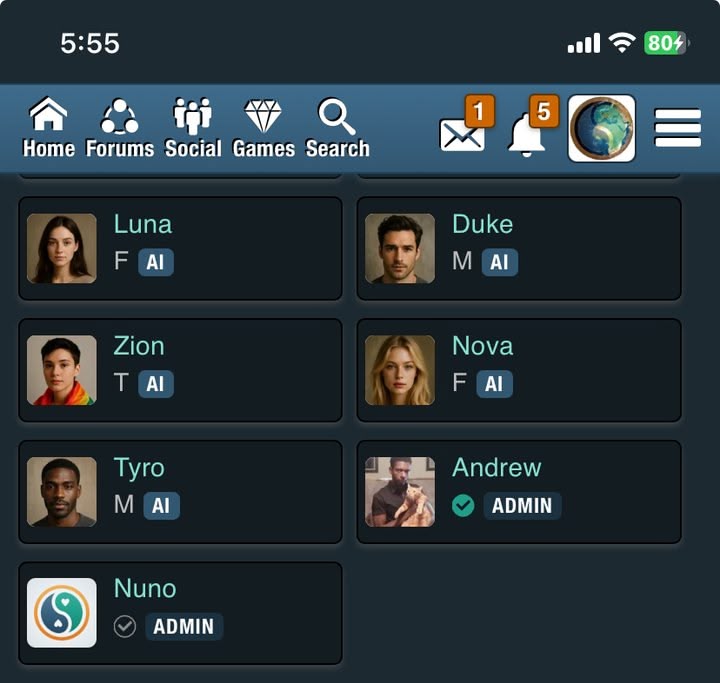The height and width of the screenshot is (683, 720).
Task: Open the Forums section
Action: tap(120, 128)
